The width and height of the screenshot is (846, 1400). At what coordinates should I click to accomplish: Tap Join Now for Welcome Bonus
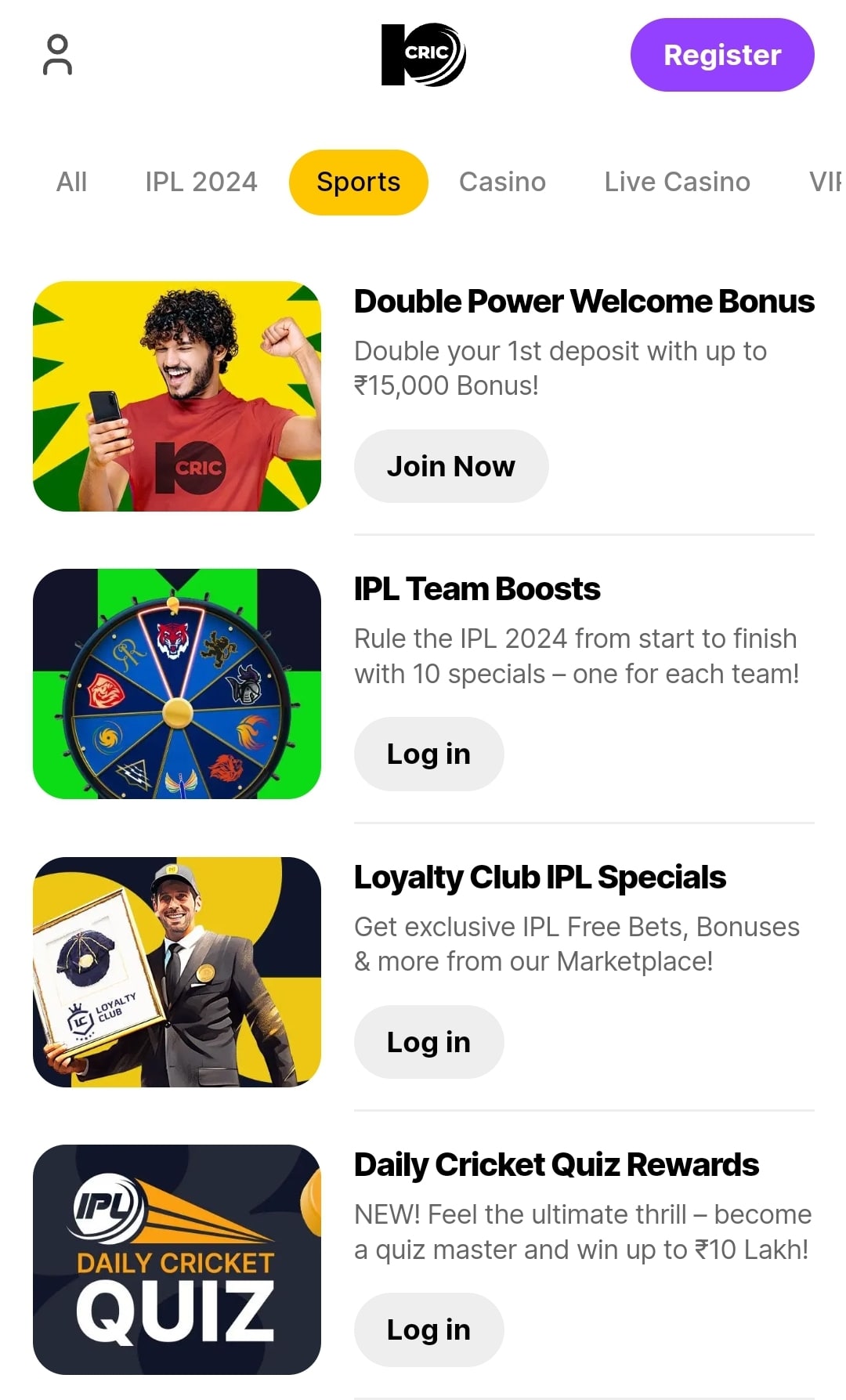click(450, 466)
